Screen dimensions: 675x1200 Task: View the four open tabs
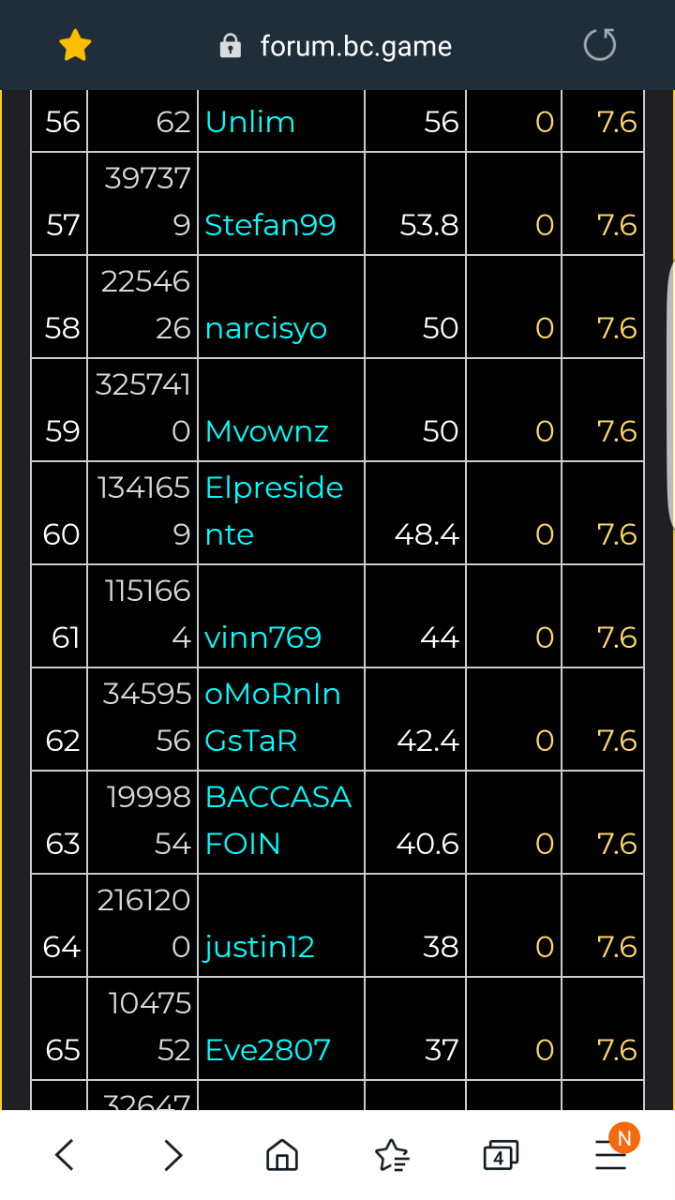click(500, 1157)
